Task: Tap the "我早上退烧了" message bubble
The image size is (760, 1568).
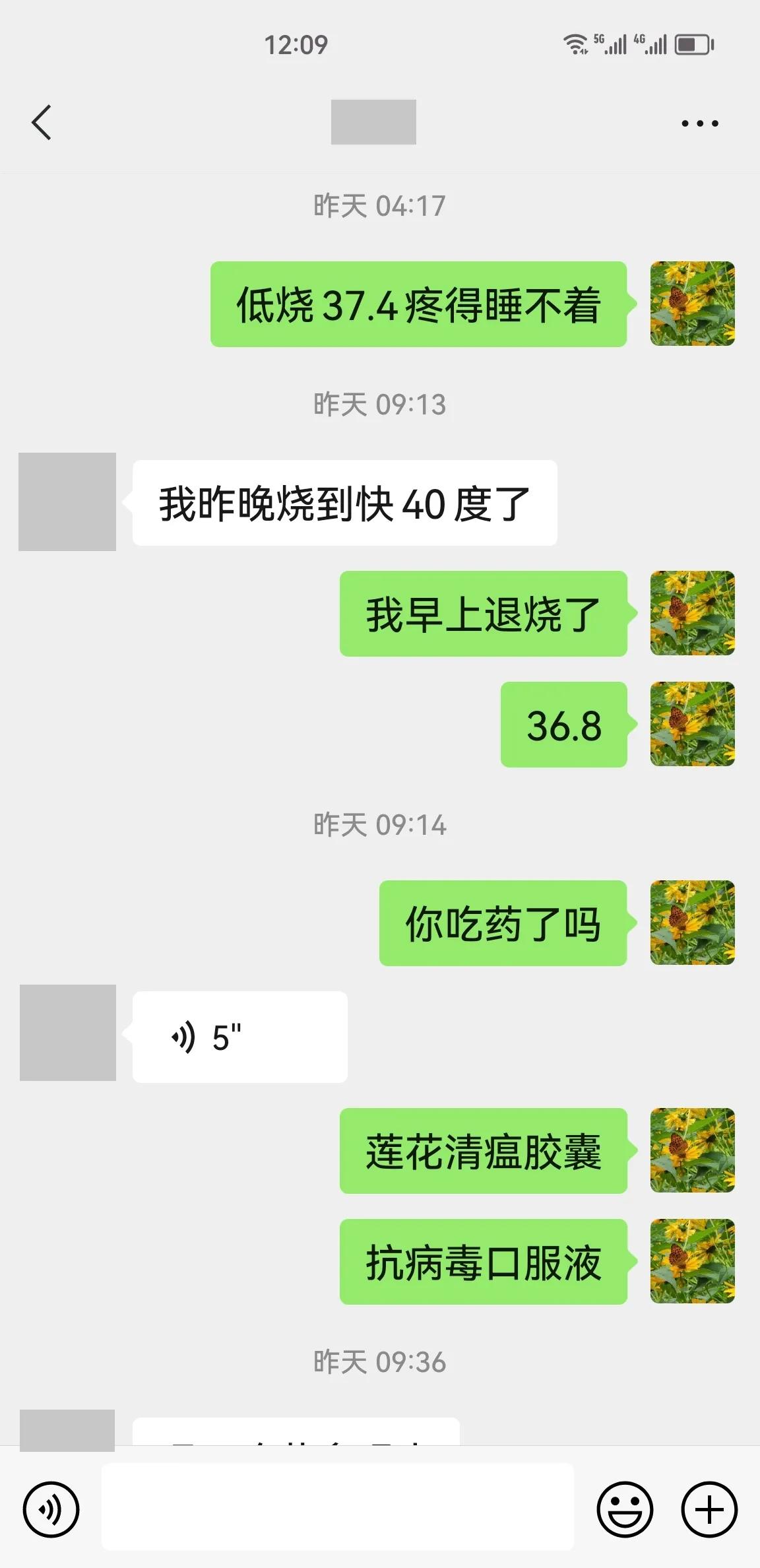Action: [x=484, y=615]
